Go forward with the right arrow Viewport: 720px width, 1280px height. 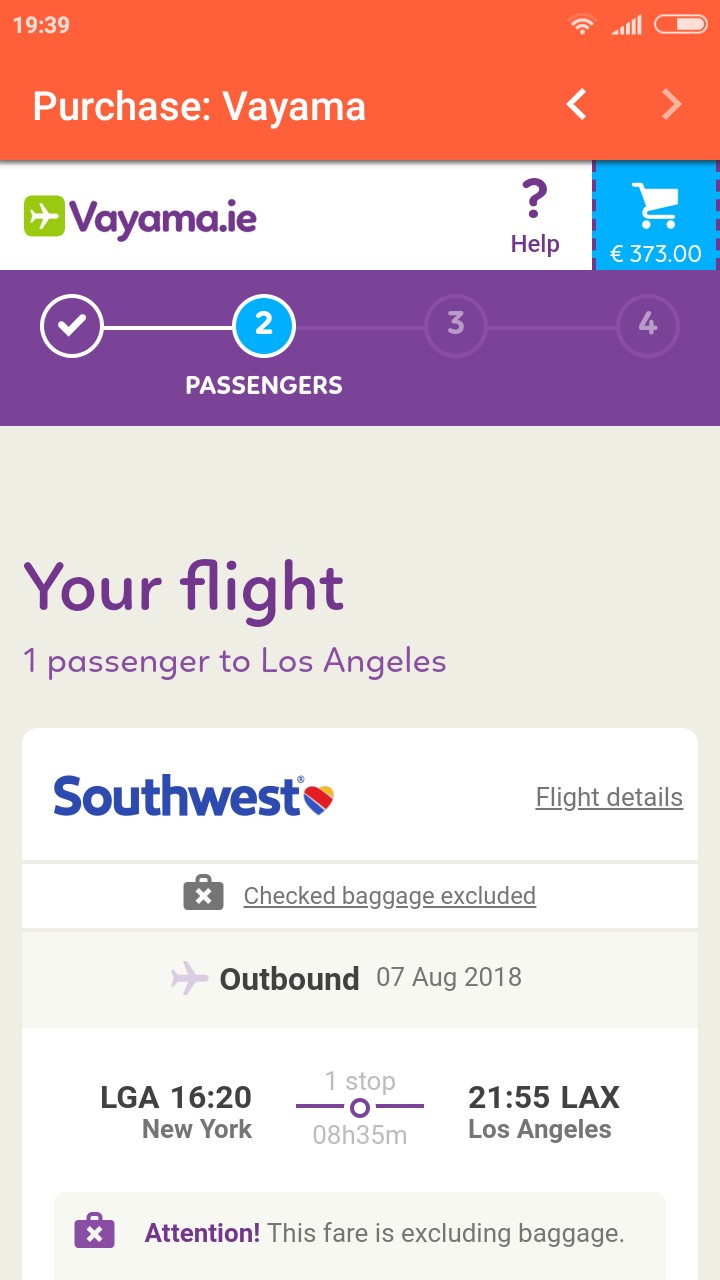click(672, 104)
